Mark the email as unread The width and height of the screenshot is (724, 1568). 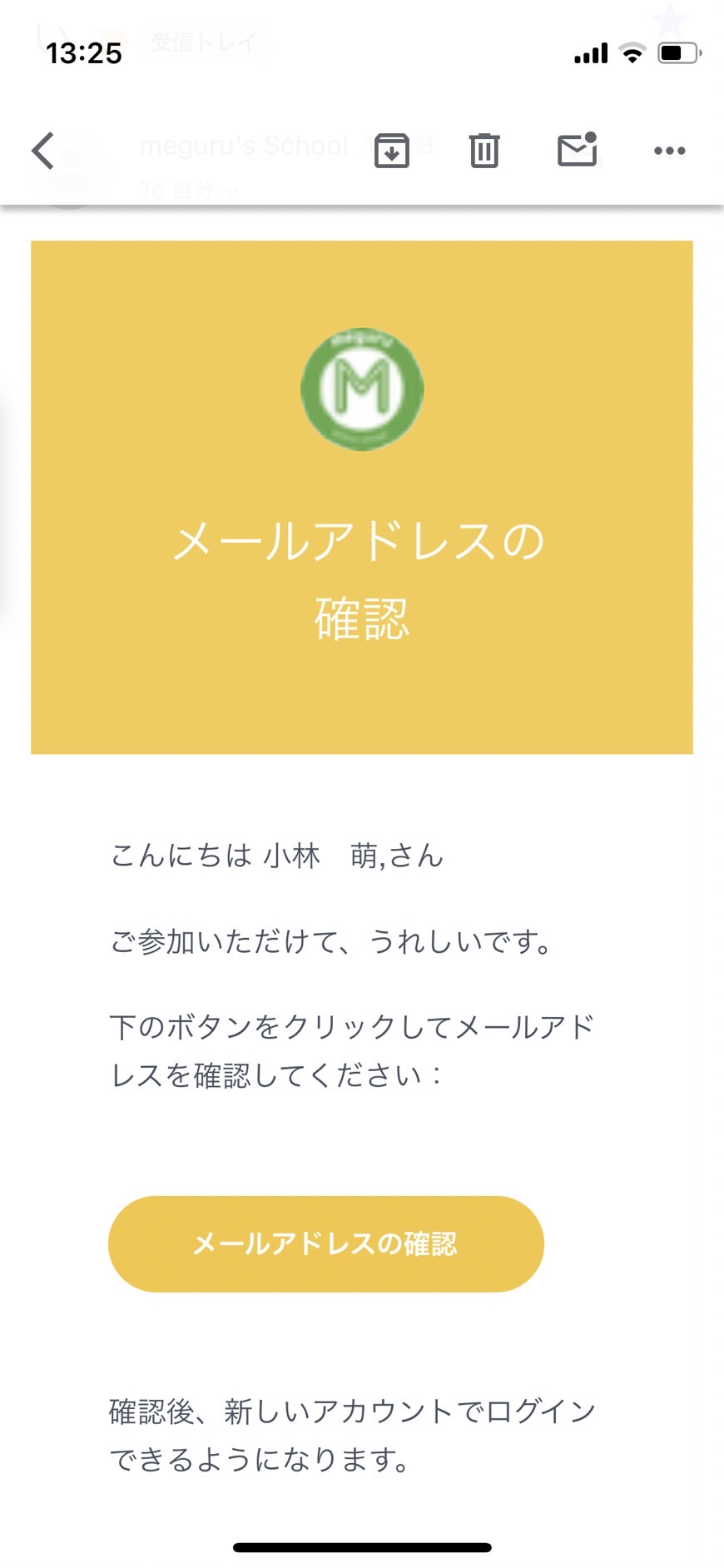(578, 149)
